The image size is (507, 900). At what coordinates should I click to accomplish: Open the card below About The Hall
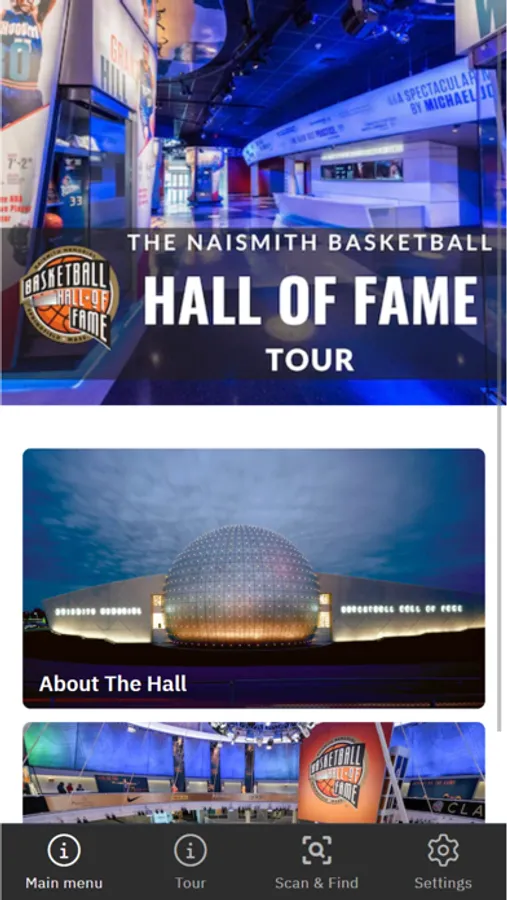pyautogui.click(x=254, y=773)
